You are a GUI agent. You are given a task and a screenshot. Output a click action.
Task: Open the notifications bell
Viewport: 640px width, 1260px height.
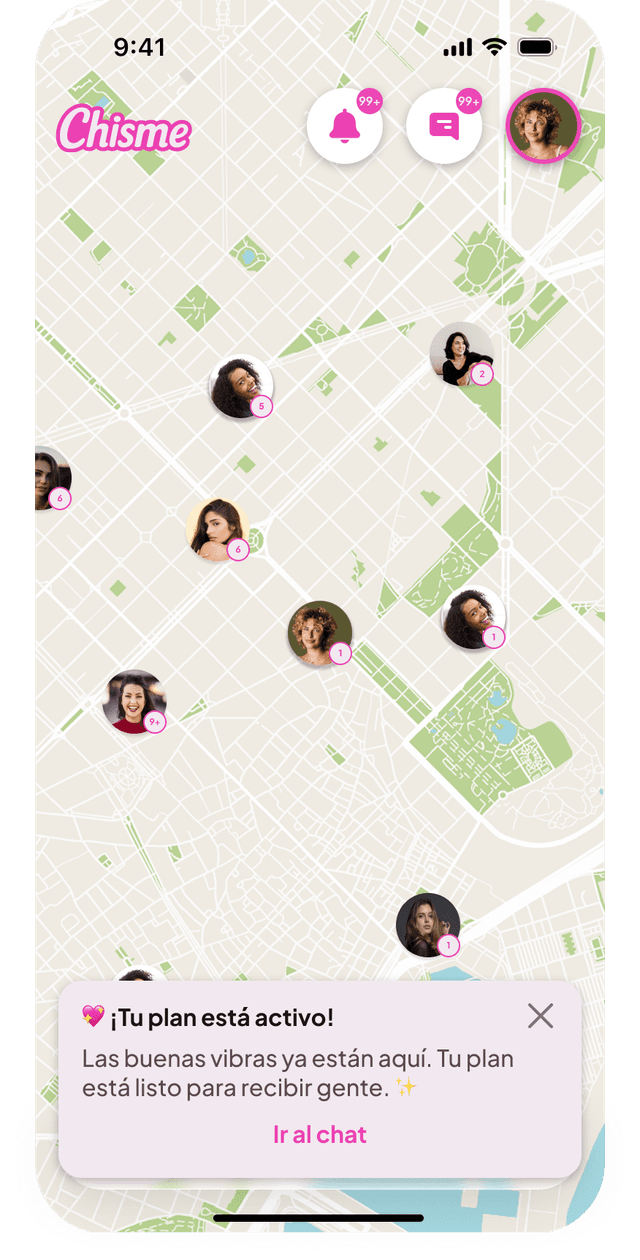pos(344,125)
